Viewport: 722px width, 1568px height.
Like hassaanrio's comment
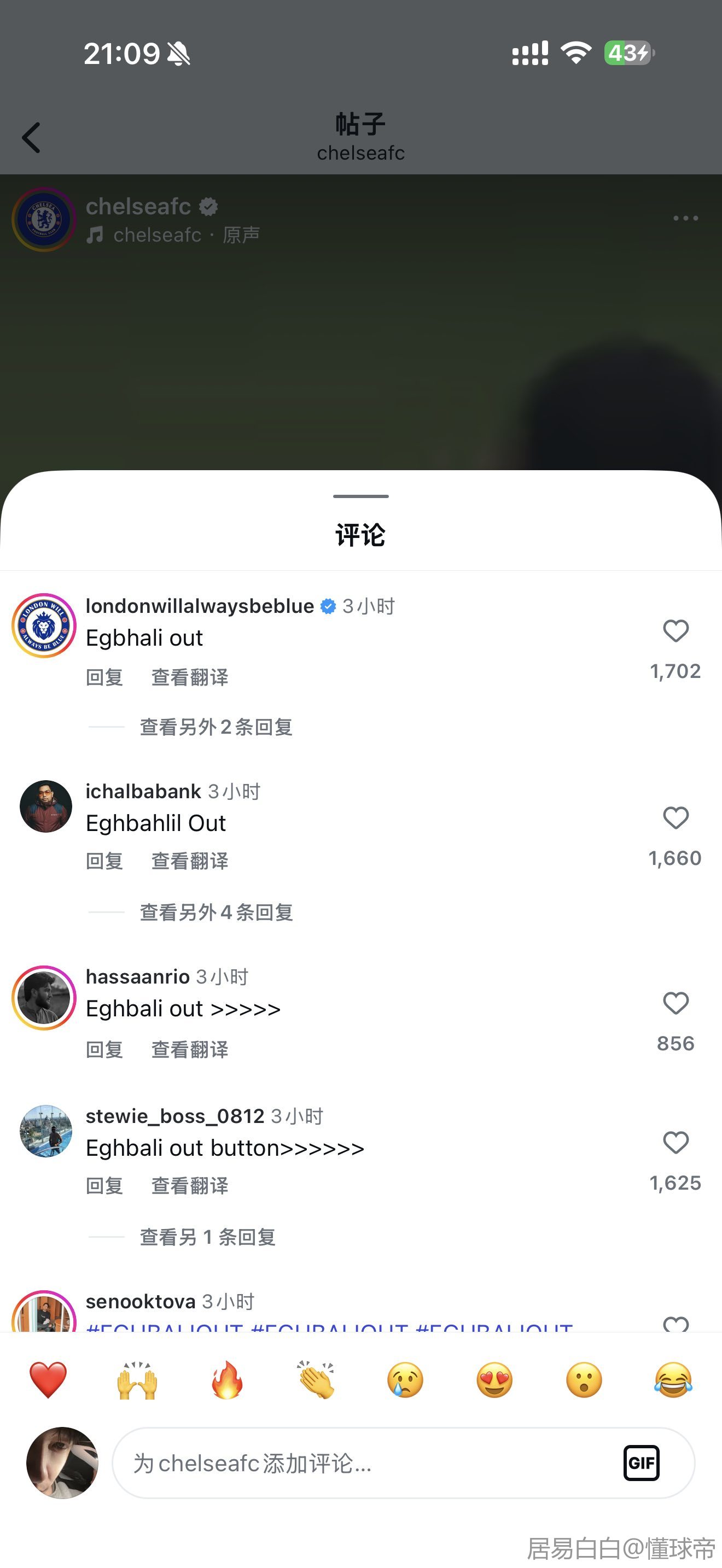point(675,1003)
